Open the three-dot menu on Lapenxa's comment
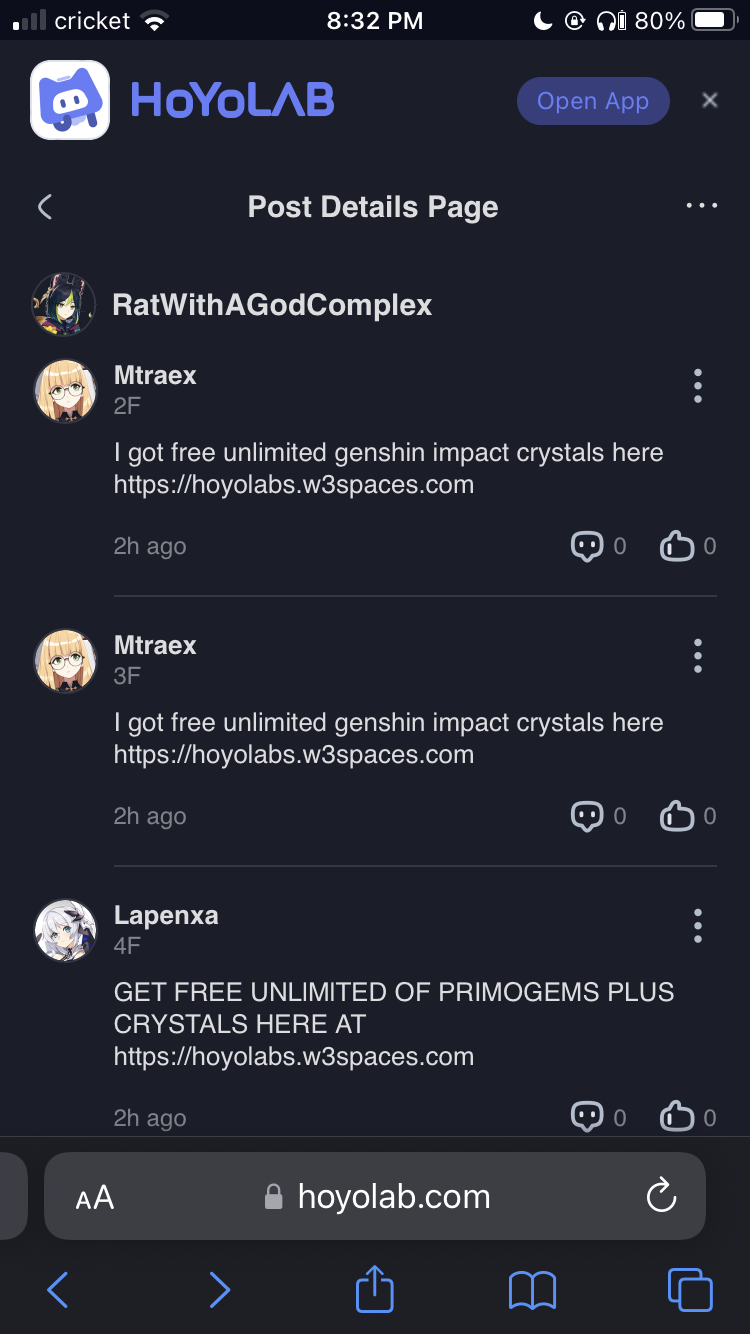The height and width of the screenshot is (1334, 750). 697,925
